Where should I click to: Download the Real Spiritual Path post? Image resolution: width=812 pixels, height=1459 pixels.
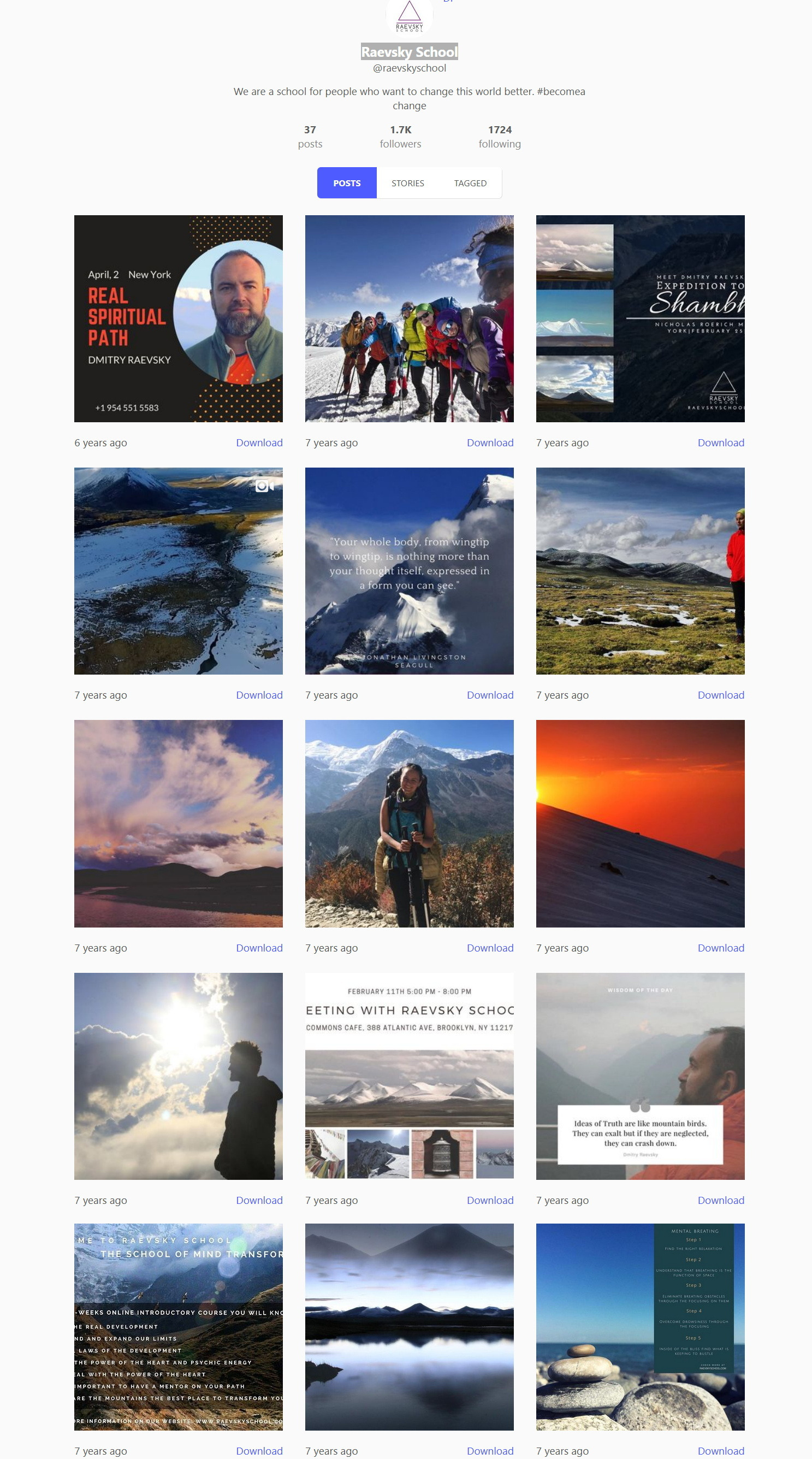[x=259, y=442]
